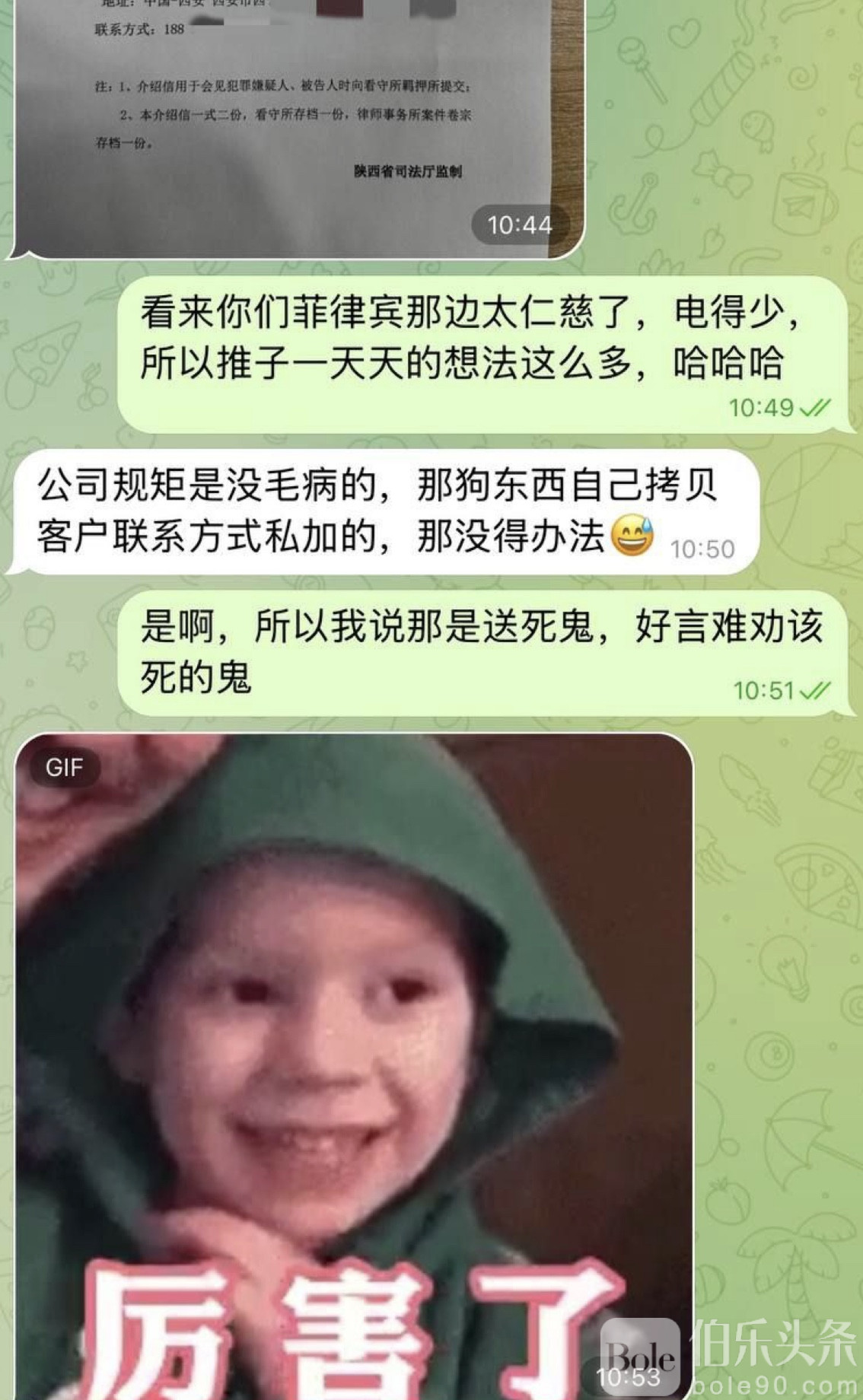Open the 厉害了 GIF message
The width and height of the screenshot is (863, 1400).
(354, 1065)
